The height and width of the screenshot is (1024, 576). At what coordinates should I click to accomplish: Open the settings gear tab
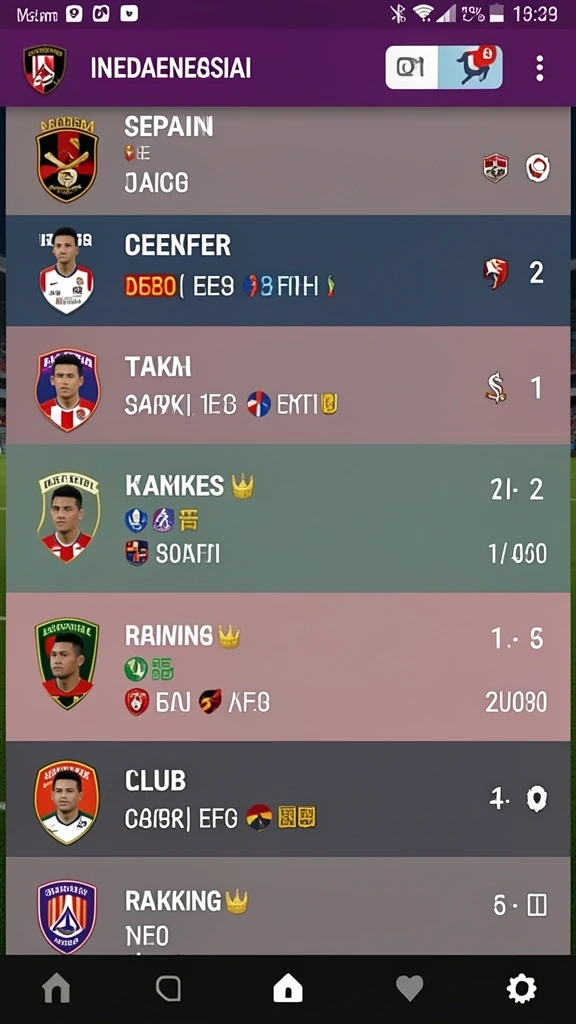pos(522,989)
